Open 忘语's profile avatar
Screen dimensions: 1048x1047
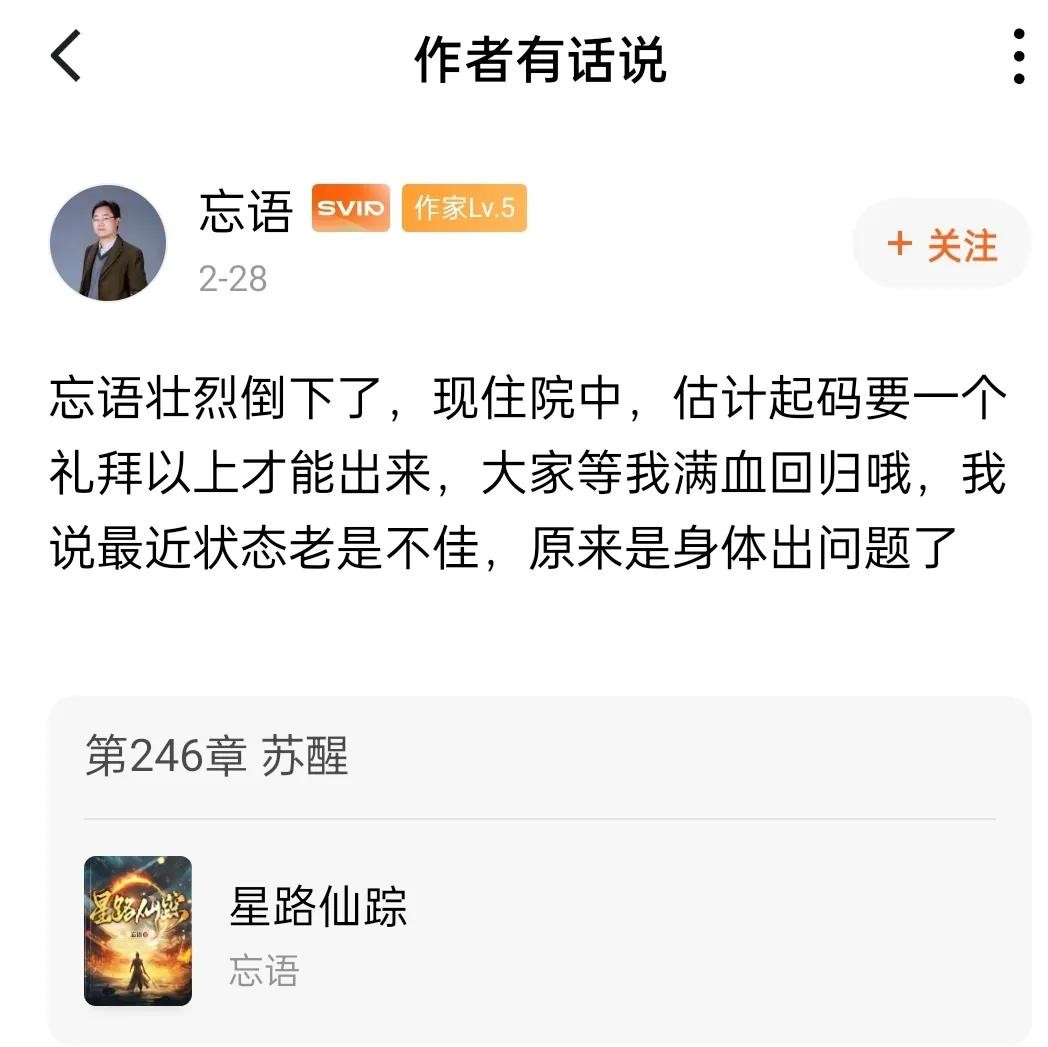[108, 243]
